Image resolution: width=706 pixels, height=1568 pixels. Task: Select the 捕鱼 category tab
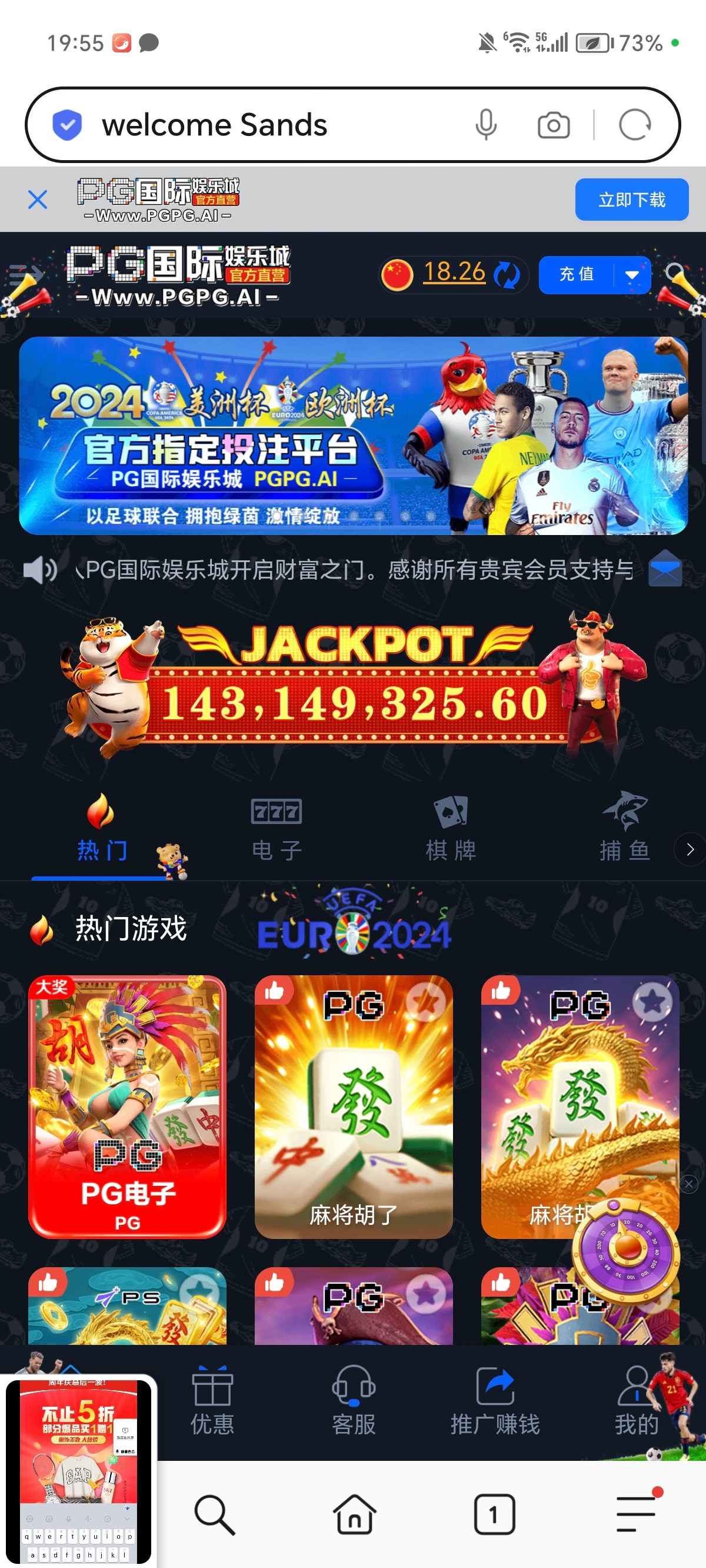coord(624,828)
